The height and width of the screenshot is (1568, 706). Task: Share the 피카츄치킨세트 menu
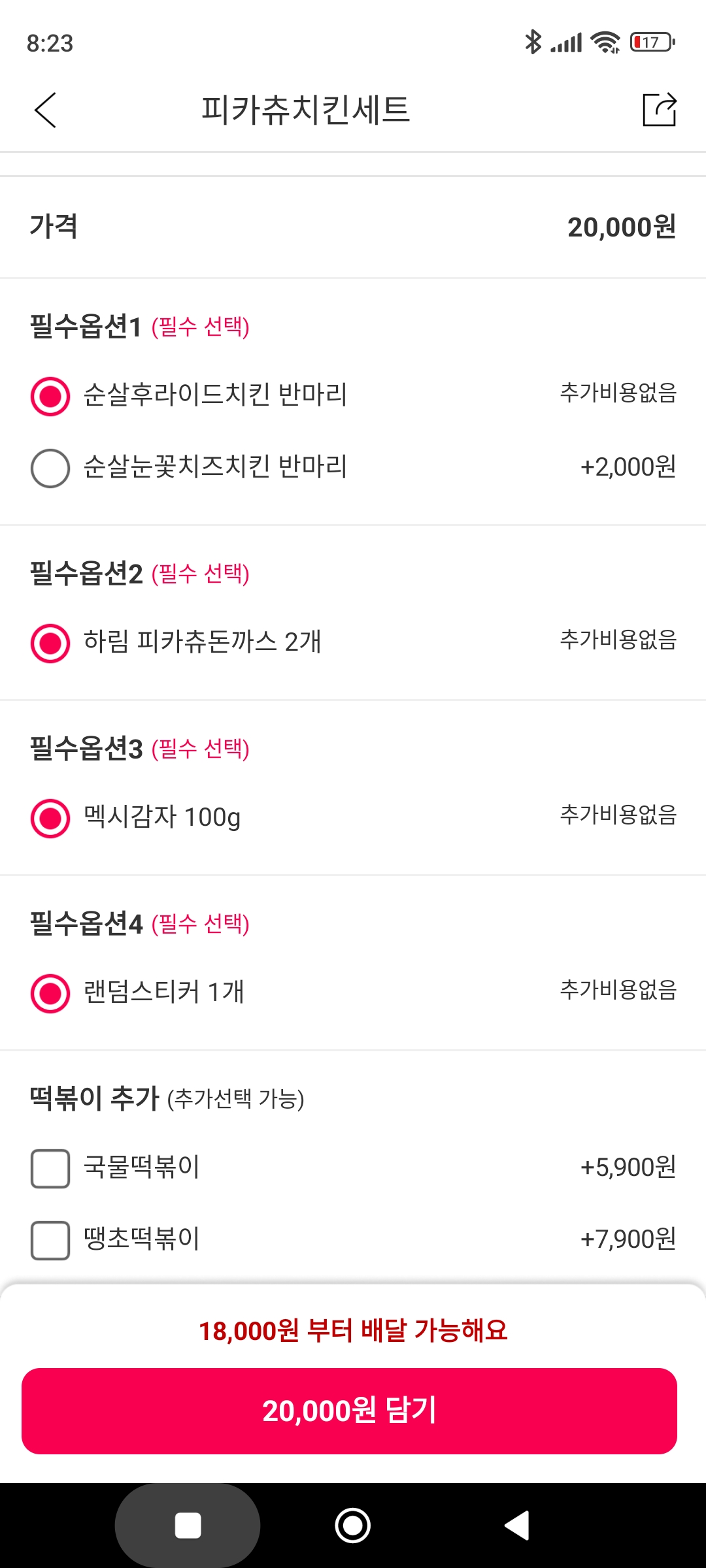click(x=660, y=109)
